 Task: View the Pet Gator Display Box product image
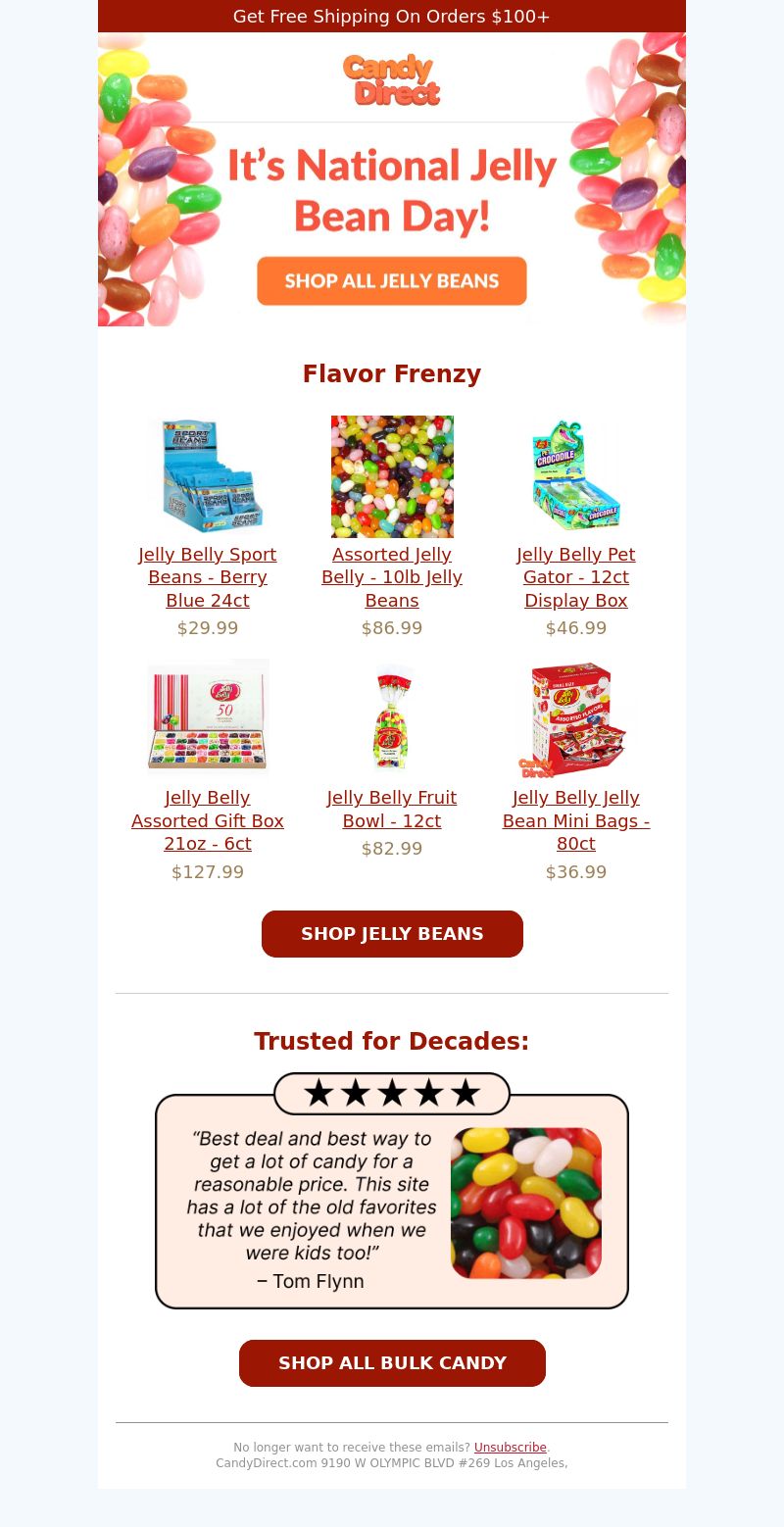tap(576, 476)
